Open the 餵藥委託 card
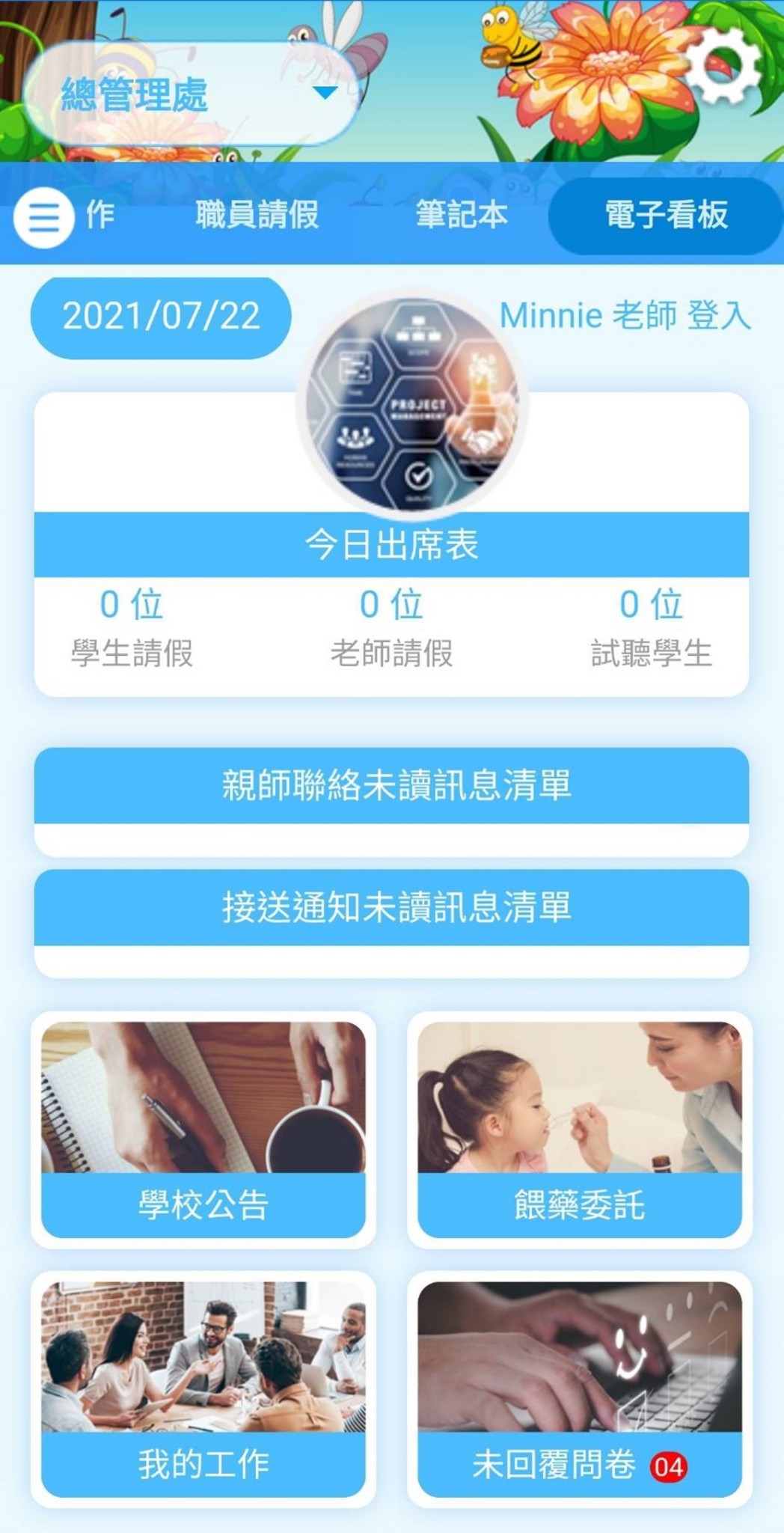This screenshot has width=784, height=1533. pos(580,1130)
